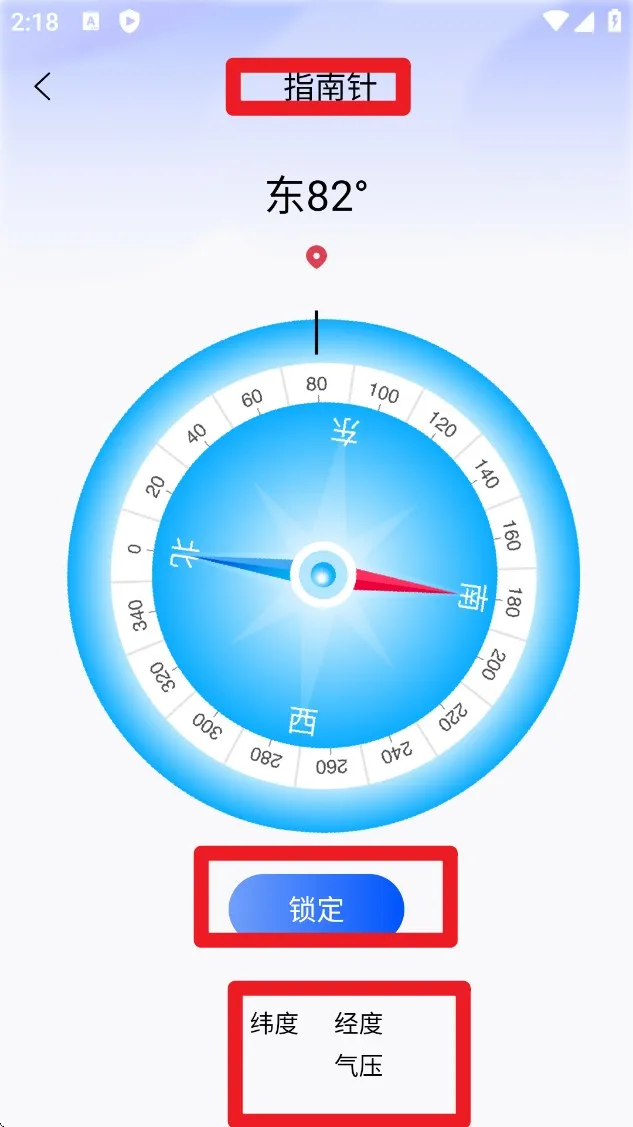The height and width of the screenshot is (1127, 633).
Task: Go back using the top-left arrow
Action: [x=42, y=87]
